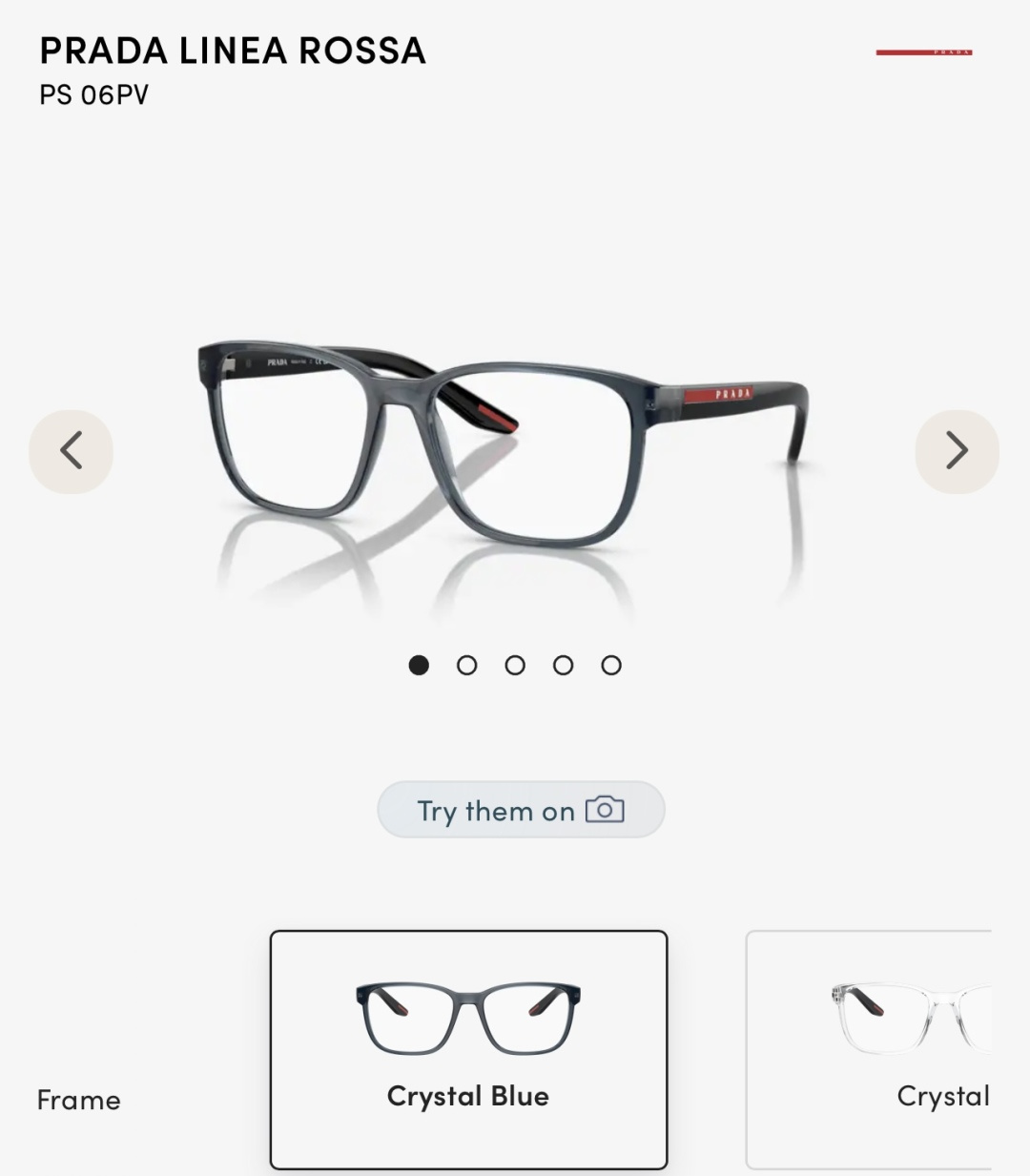The height and width of the screenshot is (1176, 1030).
Task: Jump to the fourth image dot
Action: point(563,665)
